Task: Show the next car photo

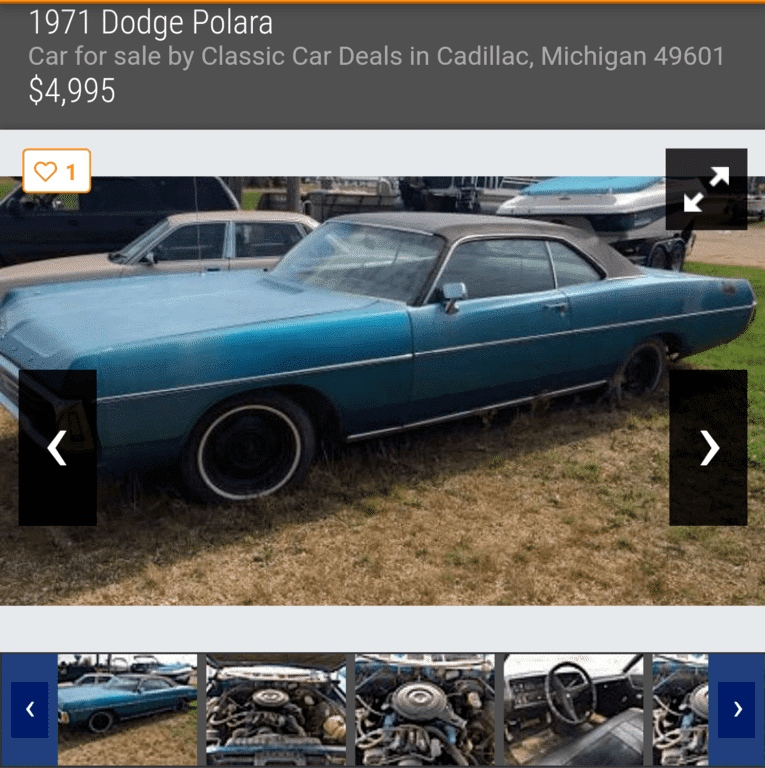Action: pos(708,448)
